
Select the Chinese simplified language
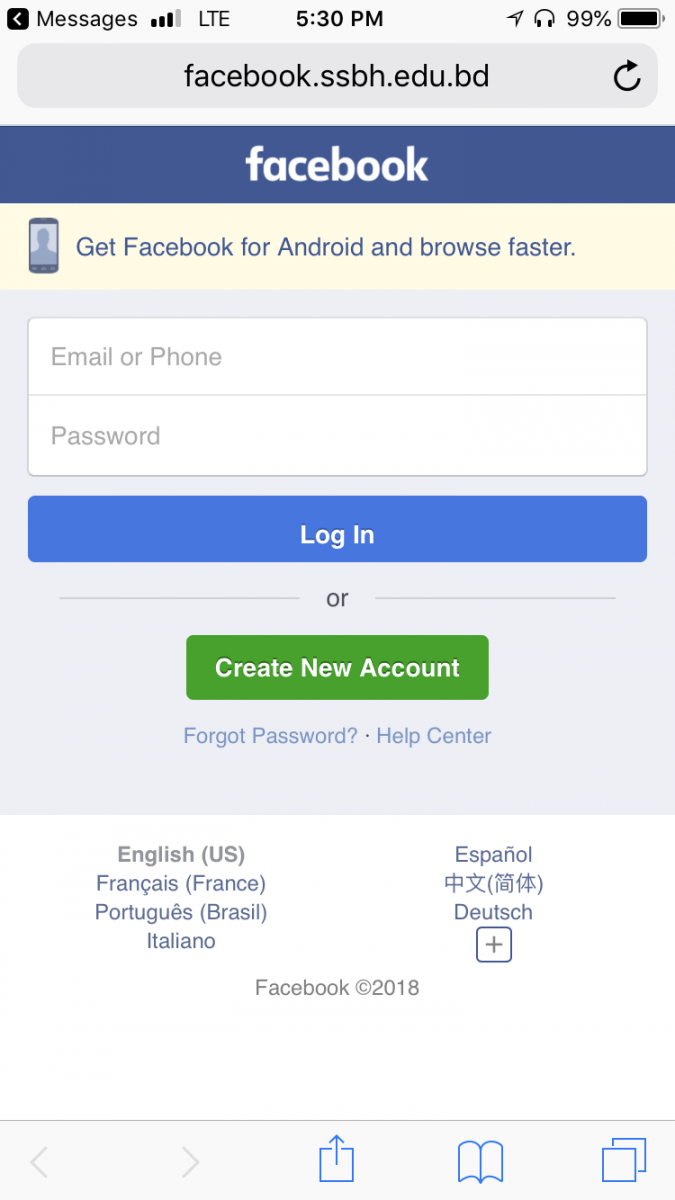[x=494, y=883]
